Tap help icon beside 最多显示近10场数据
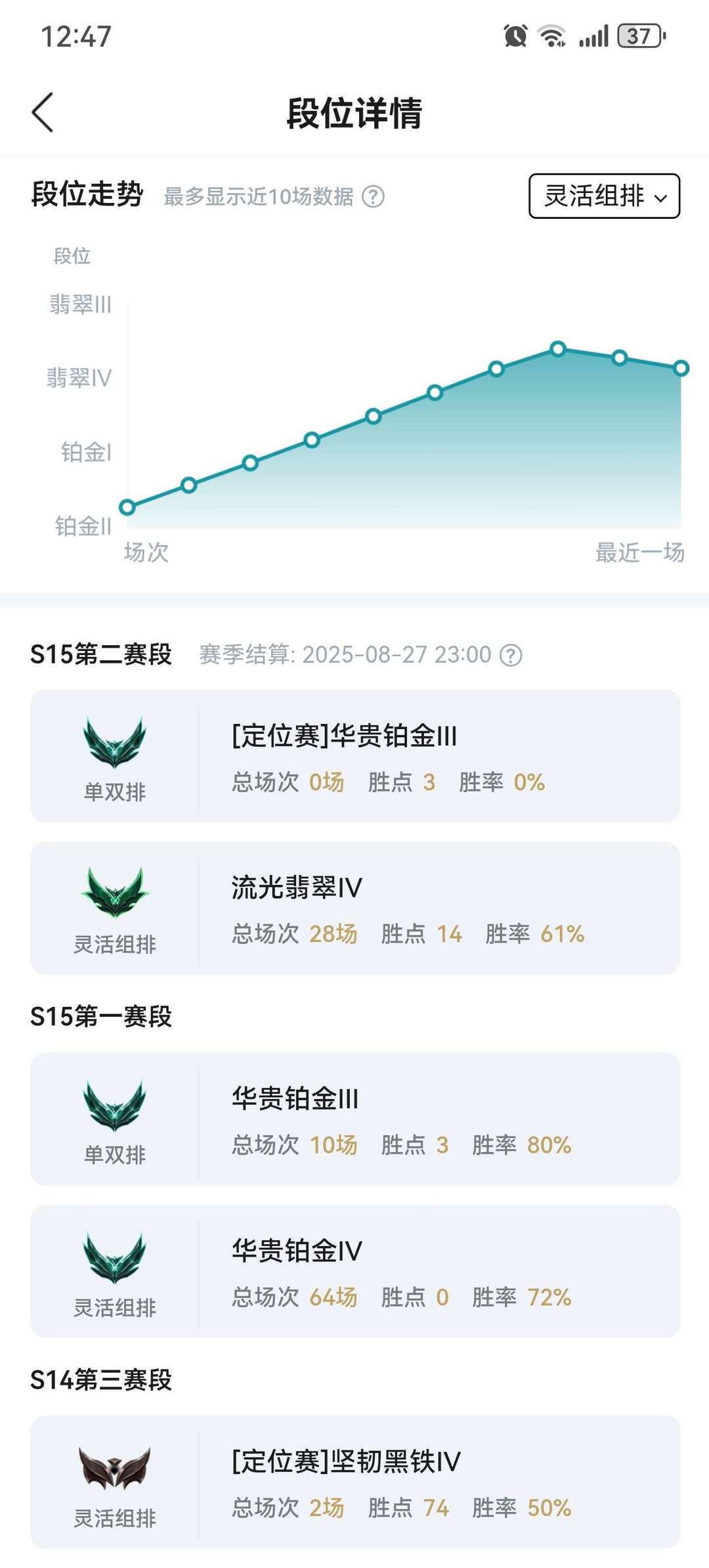Screen dimensions: 709x1568 pyautogui.click(x=374, y=196)
